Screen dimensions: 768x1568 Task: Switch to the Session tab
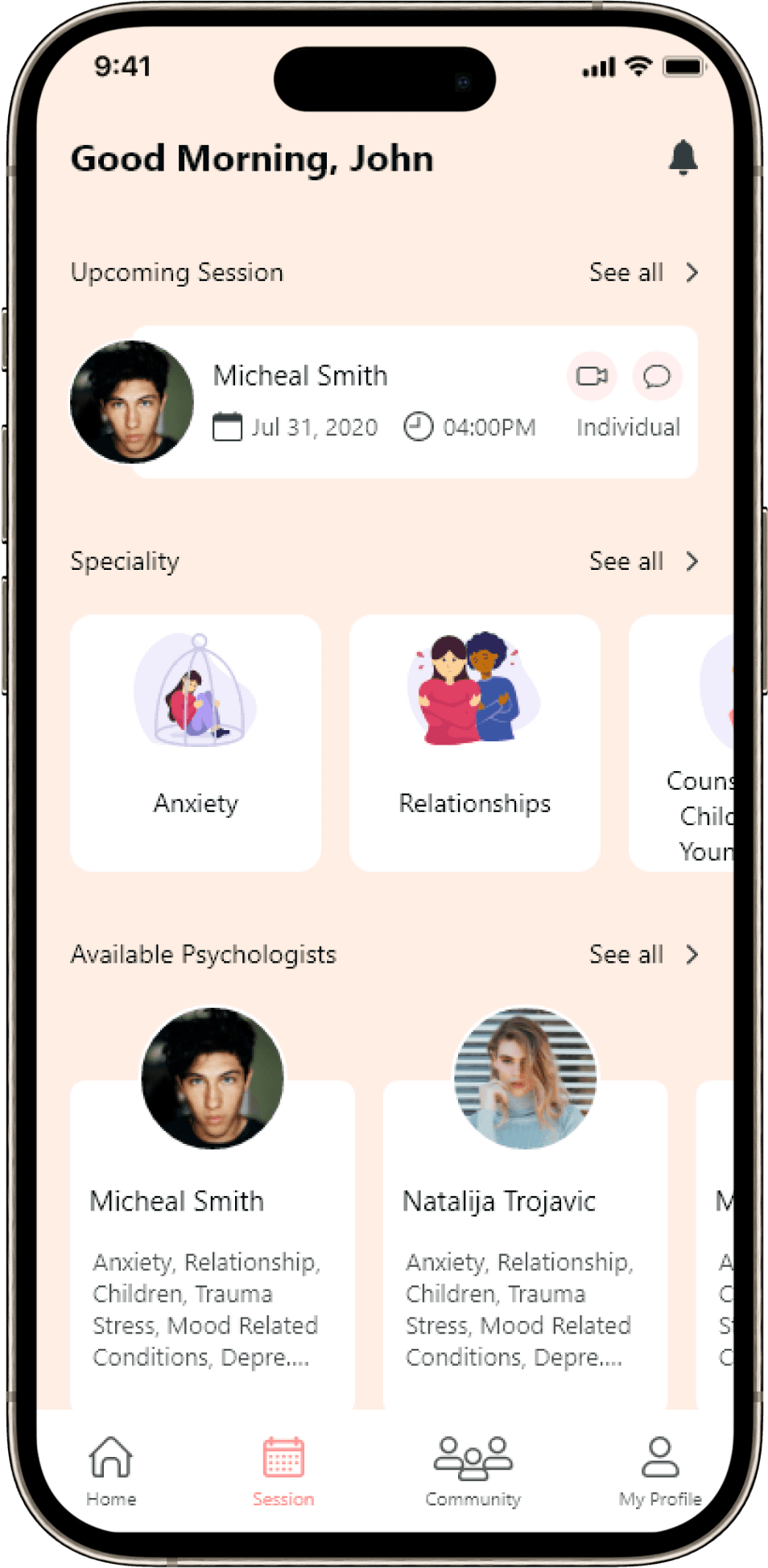pos(283,1471)
